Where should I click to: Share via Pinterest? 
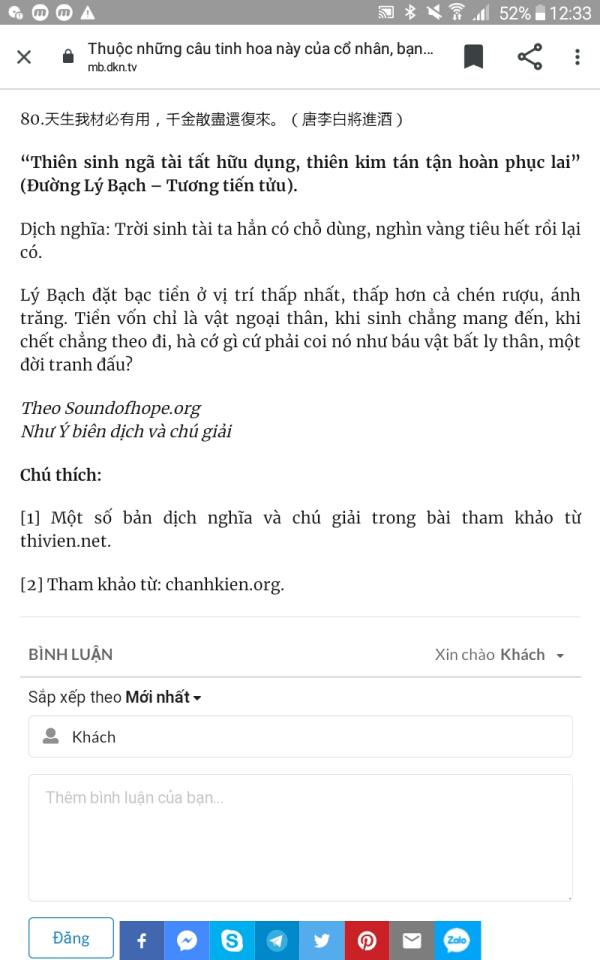coord(367,940)
